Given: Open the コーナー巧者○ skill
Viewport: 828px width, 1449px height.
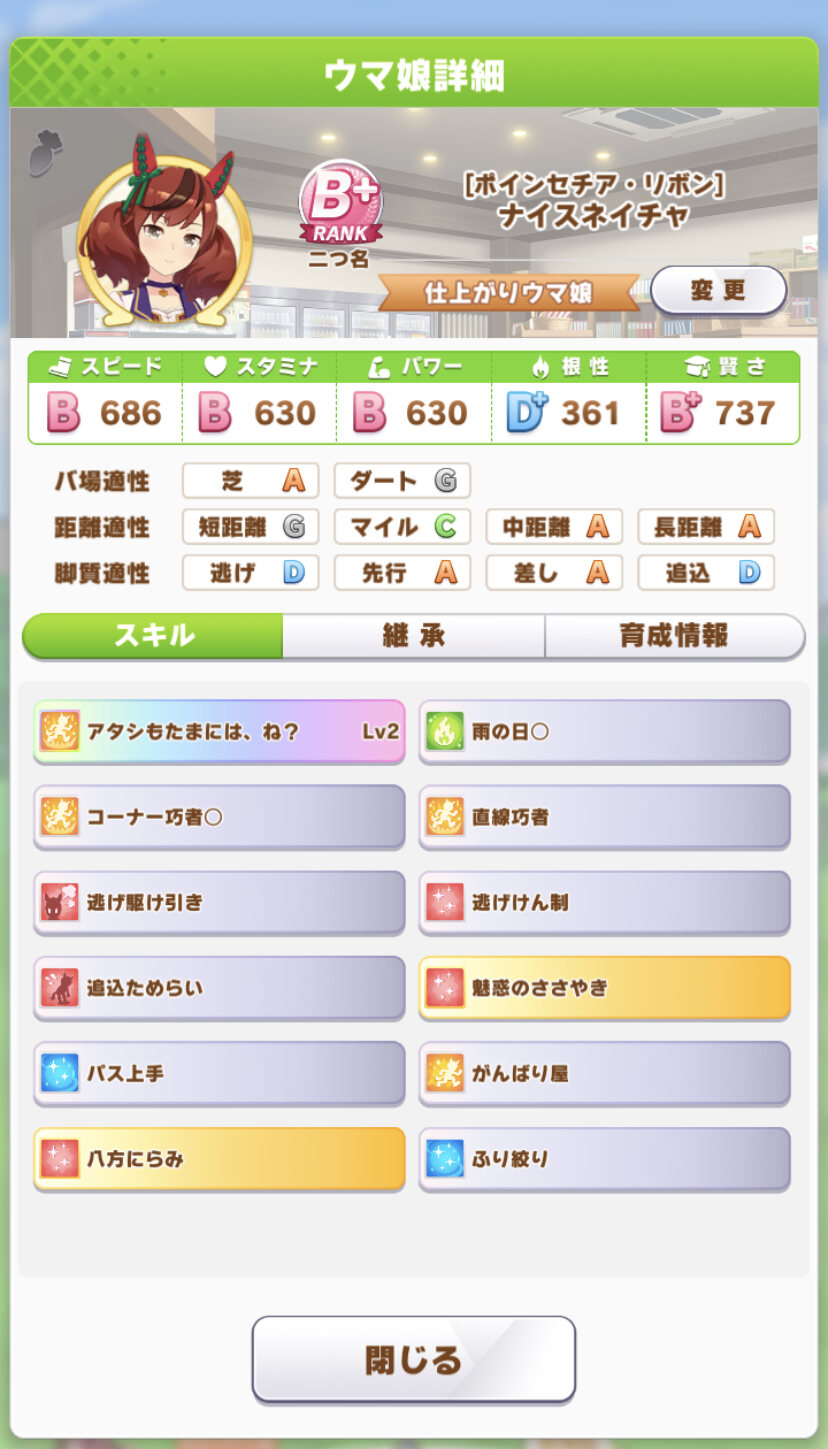Looking at the screenshot, I should click(219, 817).
